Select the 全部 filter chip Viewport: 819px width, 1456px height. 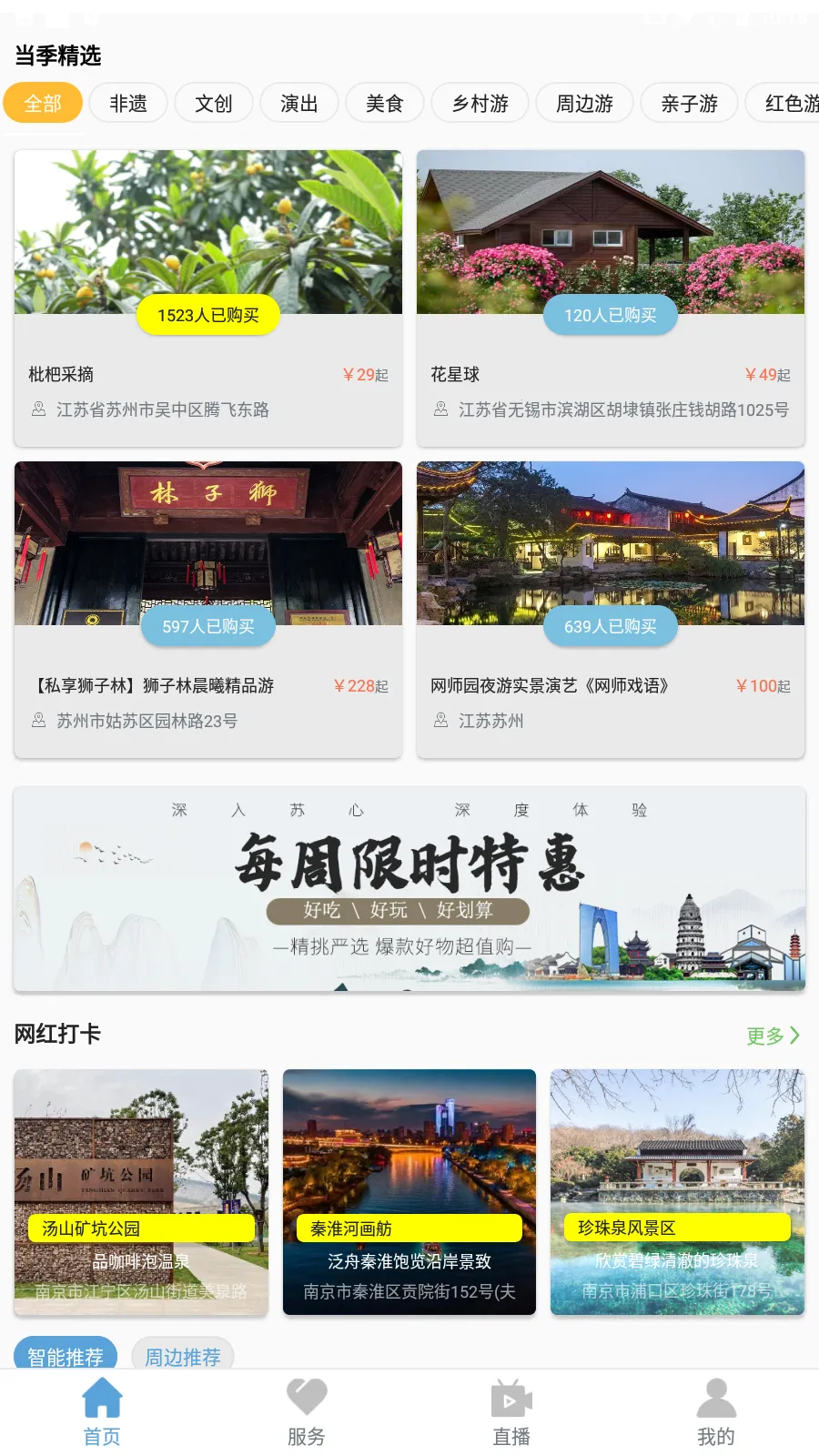click(43, 103)
